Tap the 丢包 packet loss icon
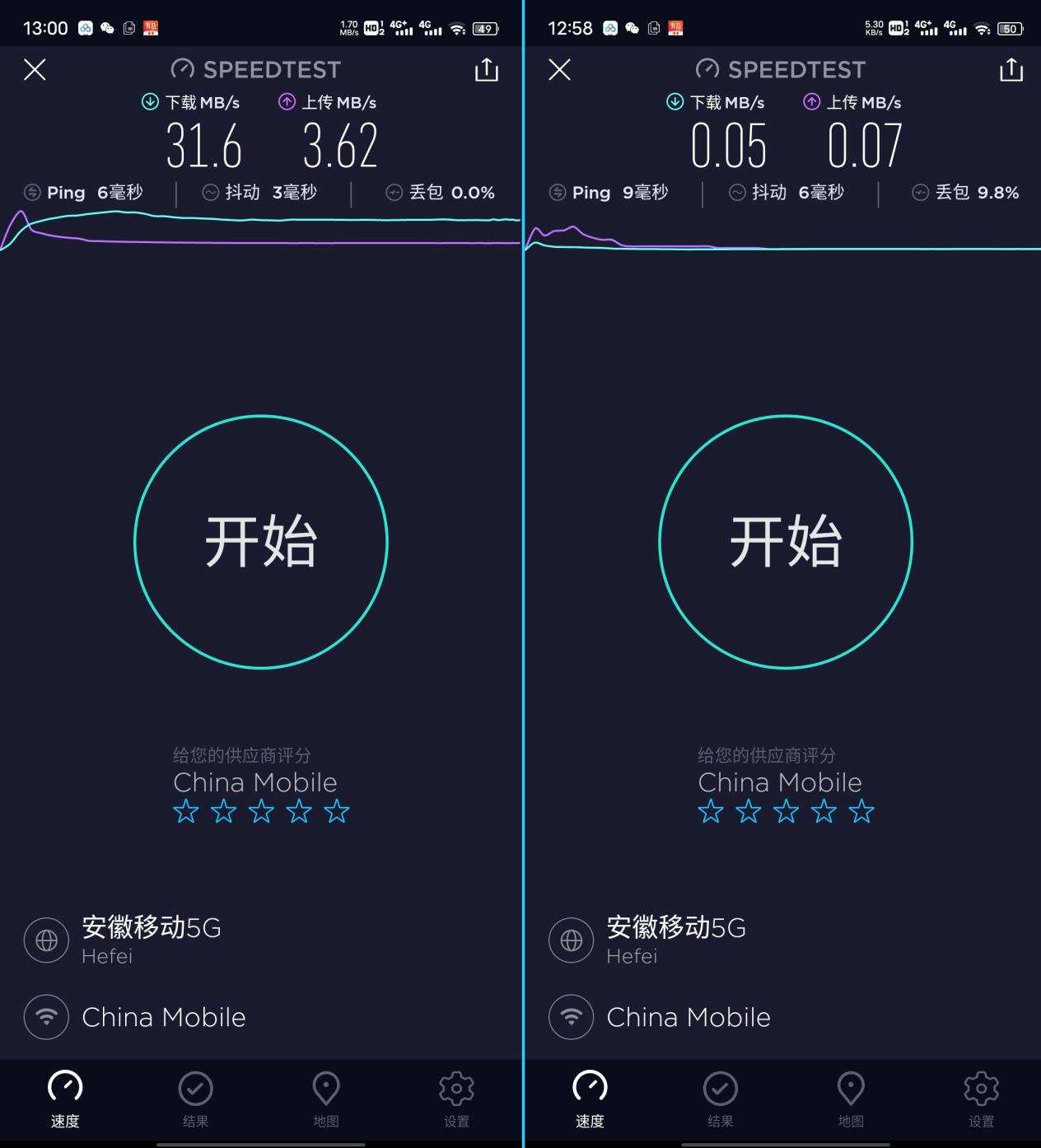Screen dimensions: 1041x1148 (x=393, y=192)
